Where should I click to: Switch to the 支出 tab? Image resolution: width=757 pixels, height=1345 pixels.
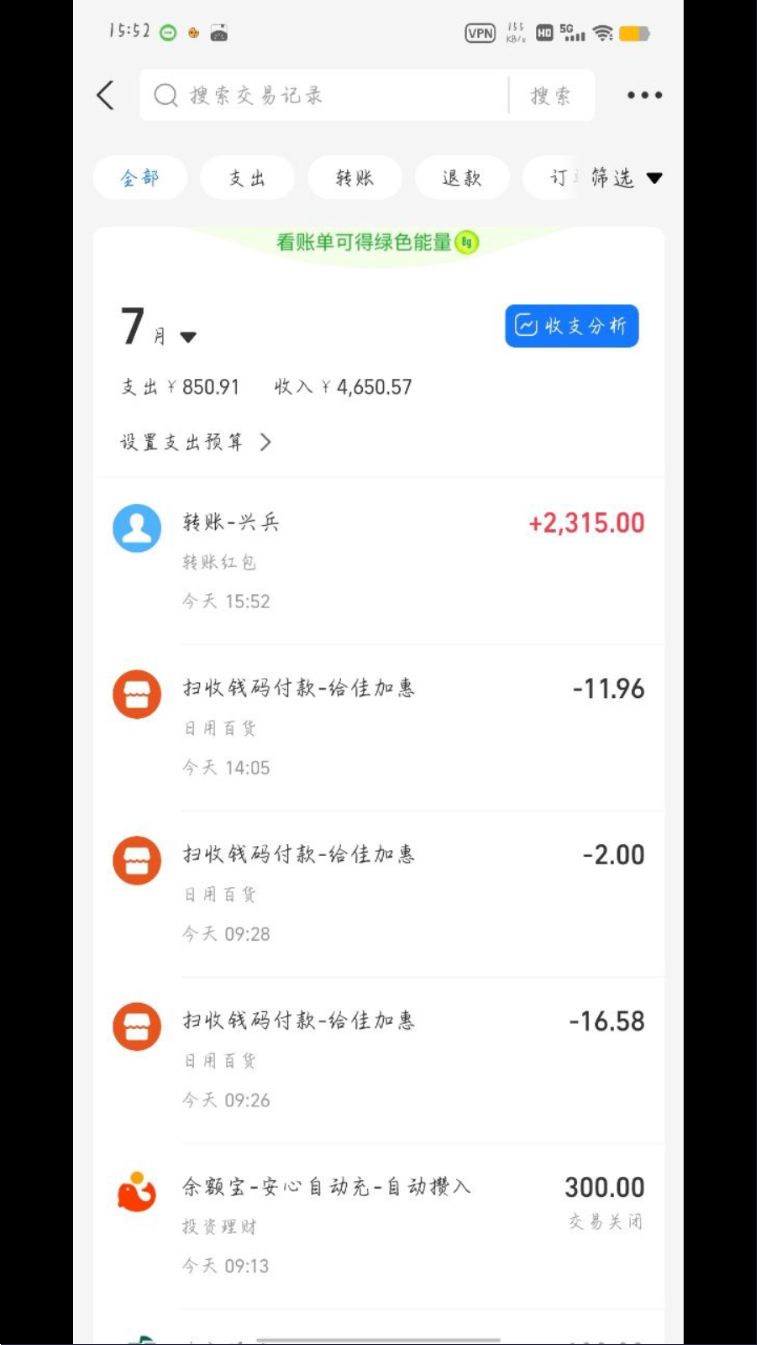(x=247, y=178)
